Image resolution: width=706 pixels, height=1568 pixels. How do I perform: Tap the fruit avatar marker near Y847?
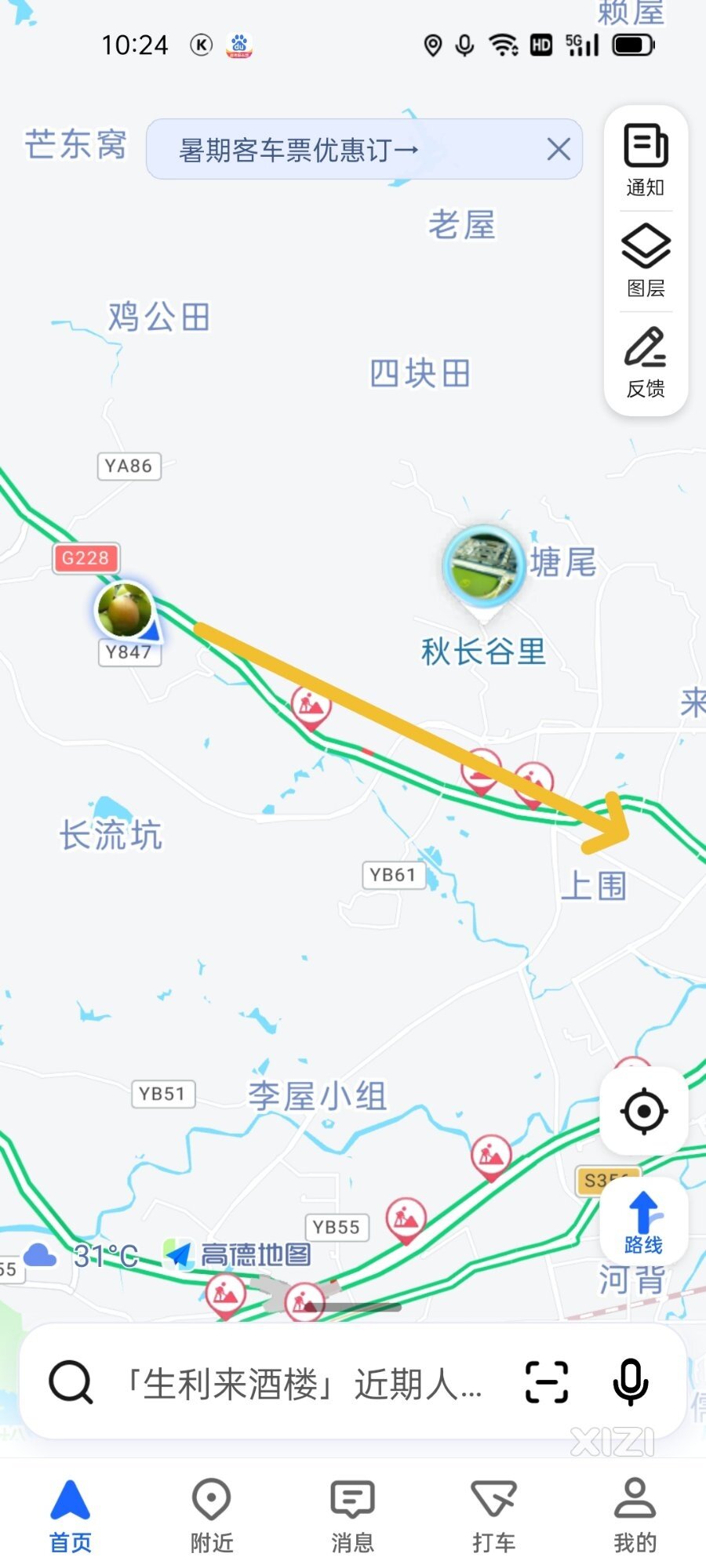click(x=124, y=610)
